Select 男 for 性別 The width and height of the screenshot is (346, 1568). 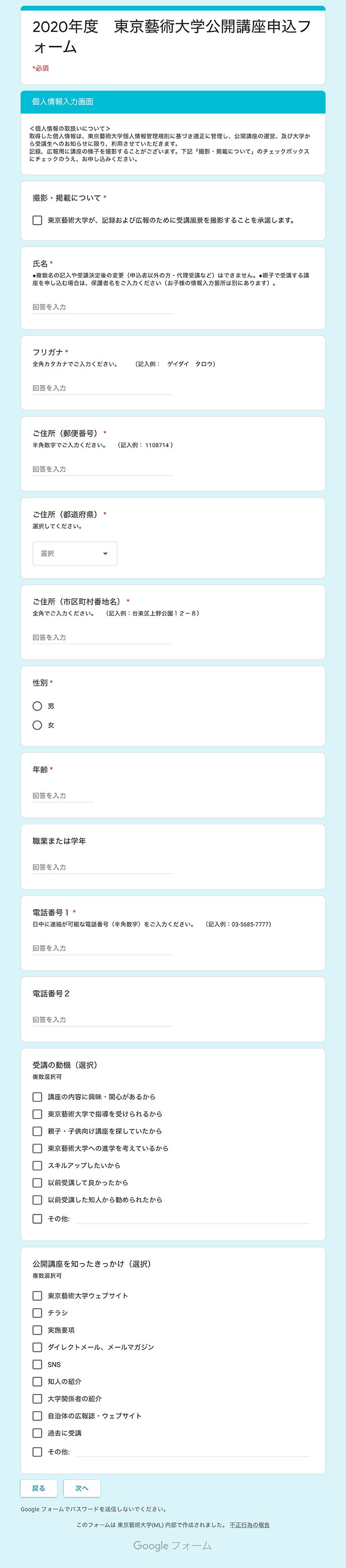(37, 706)
